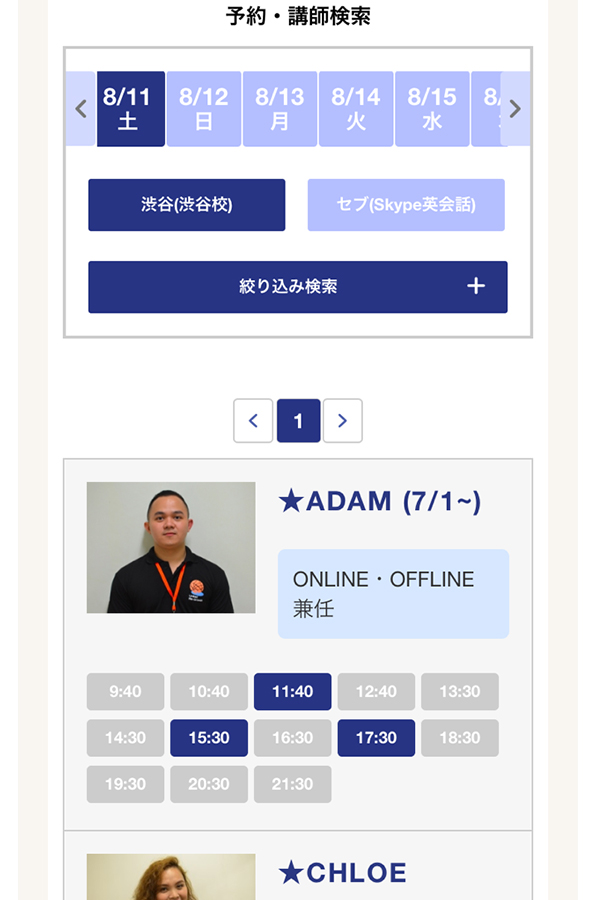This screenshot has height=900, width=600.
Task: Show earlier dates with left arrow
Action: pos(81,109)
